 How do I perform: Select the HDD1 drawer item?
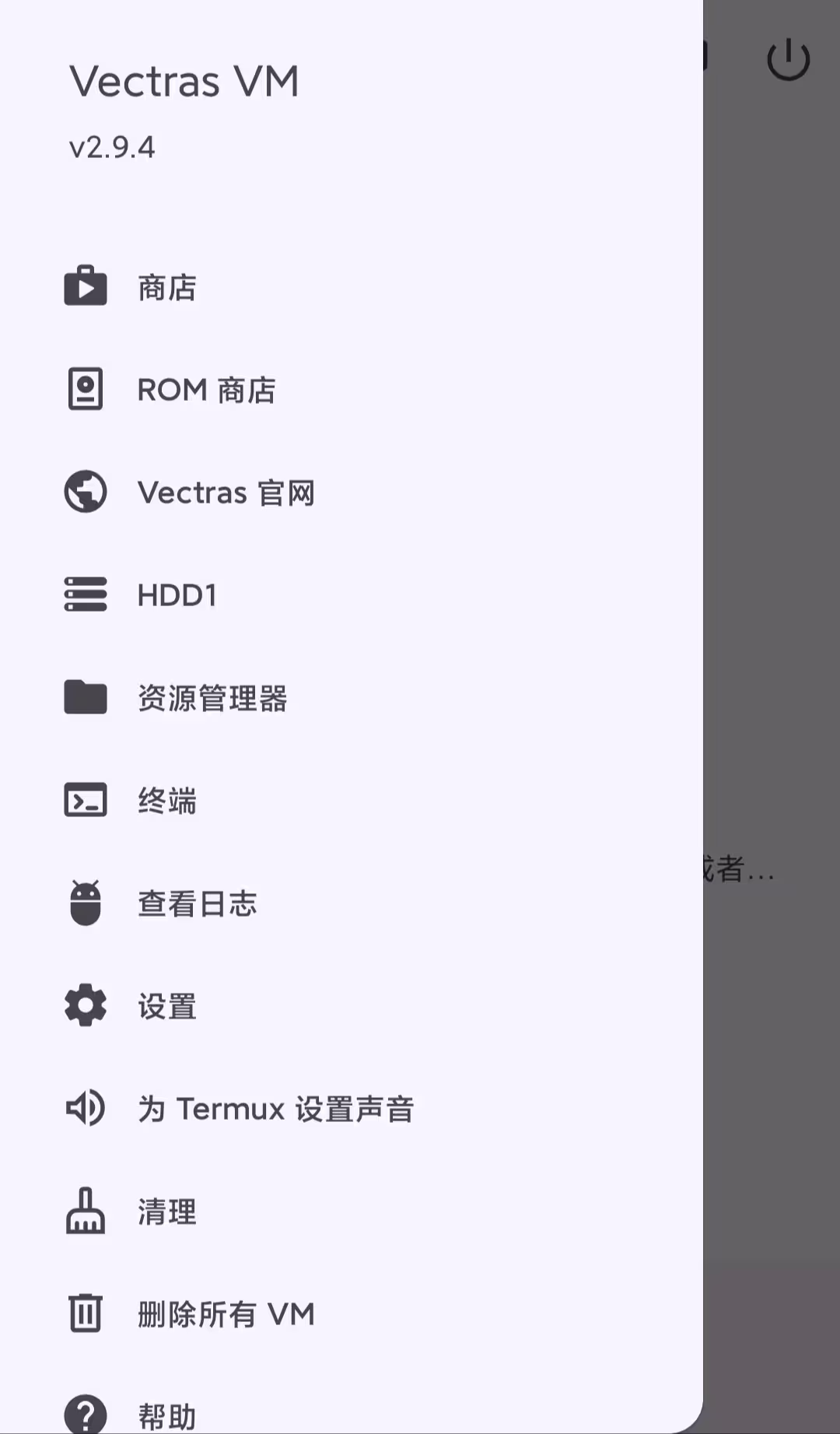pyautogui.click(x=177, y=595)
